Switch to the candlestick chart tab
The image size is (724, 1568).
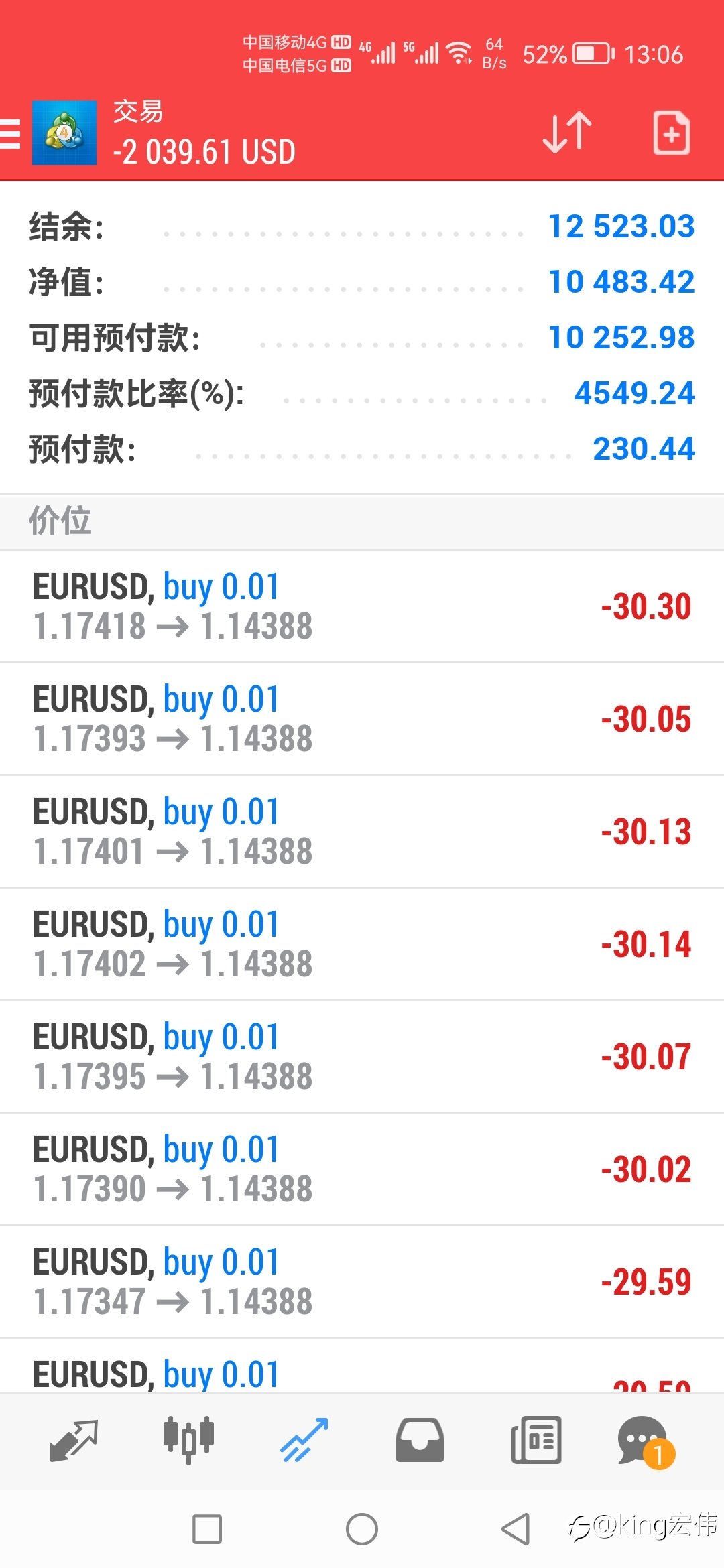click(188, 1440)
